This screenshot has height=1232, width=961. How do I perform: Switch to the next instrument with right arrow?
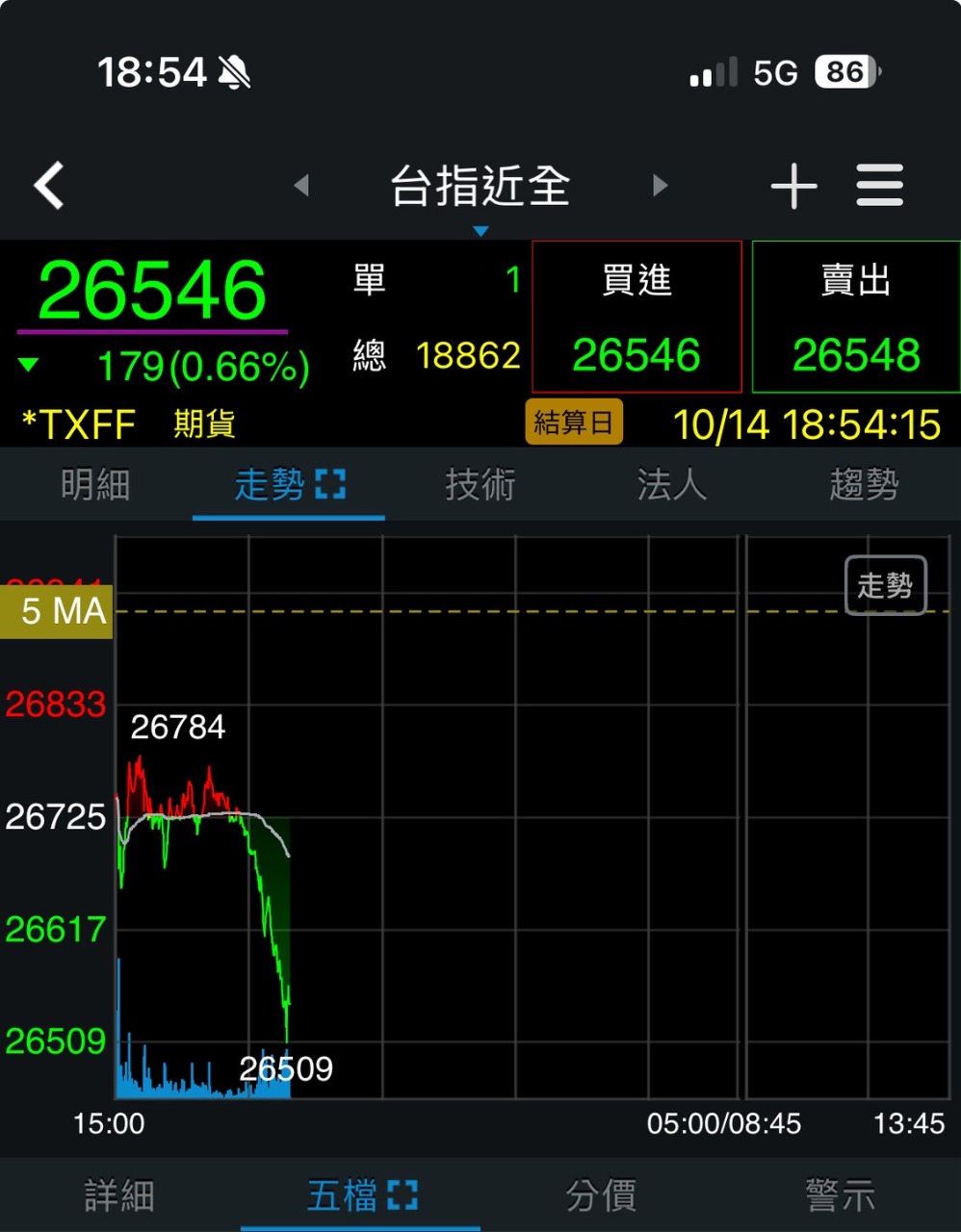(660, 185)
